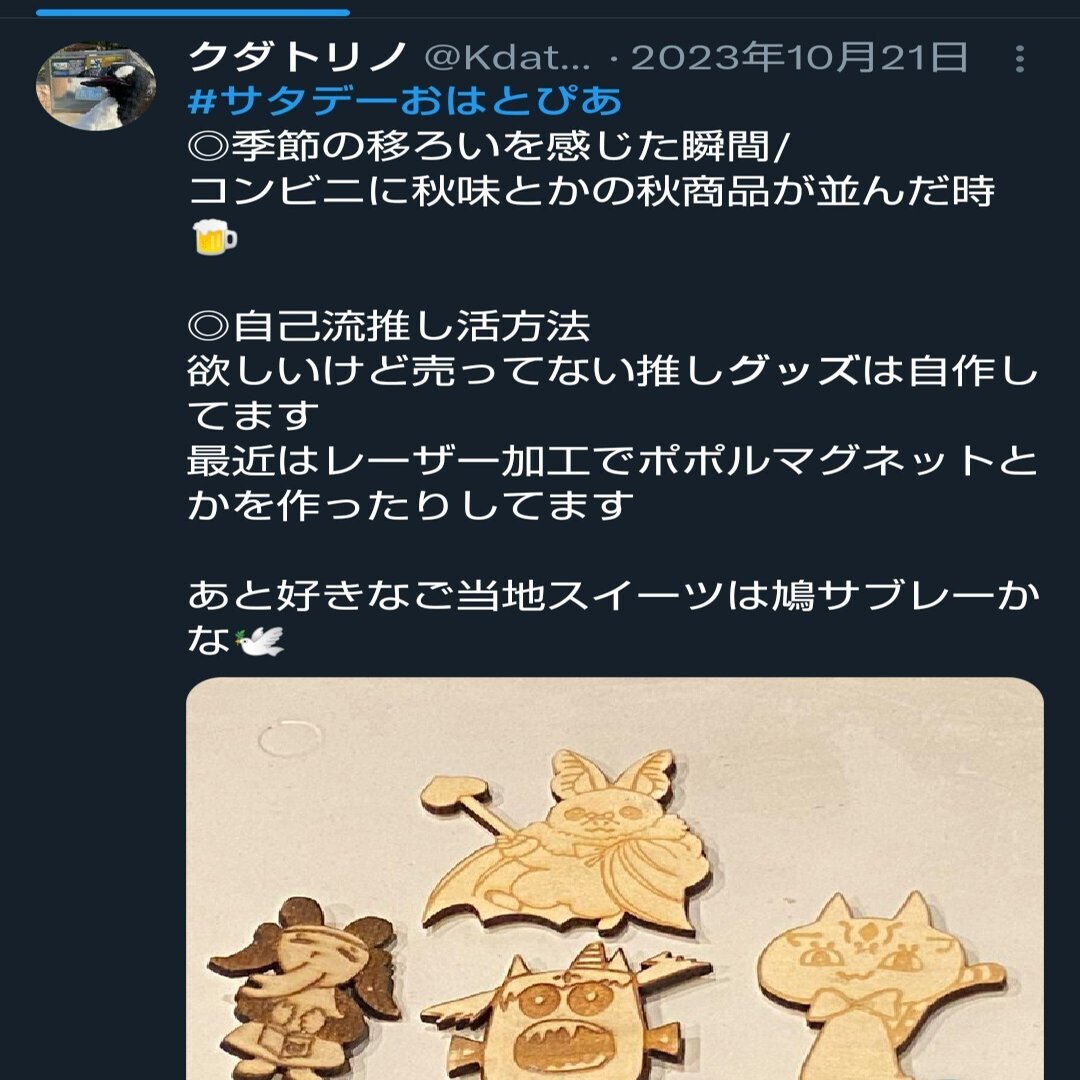Open クダトリノ's profile avatar
1080x1080 pixels.
point(96,87)
